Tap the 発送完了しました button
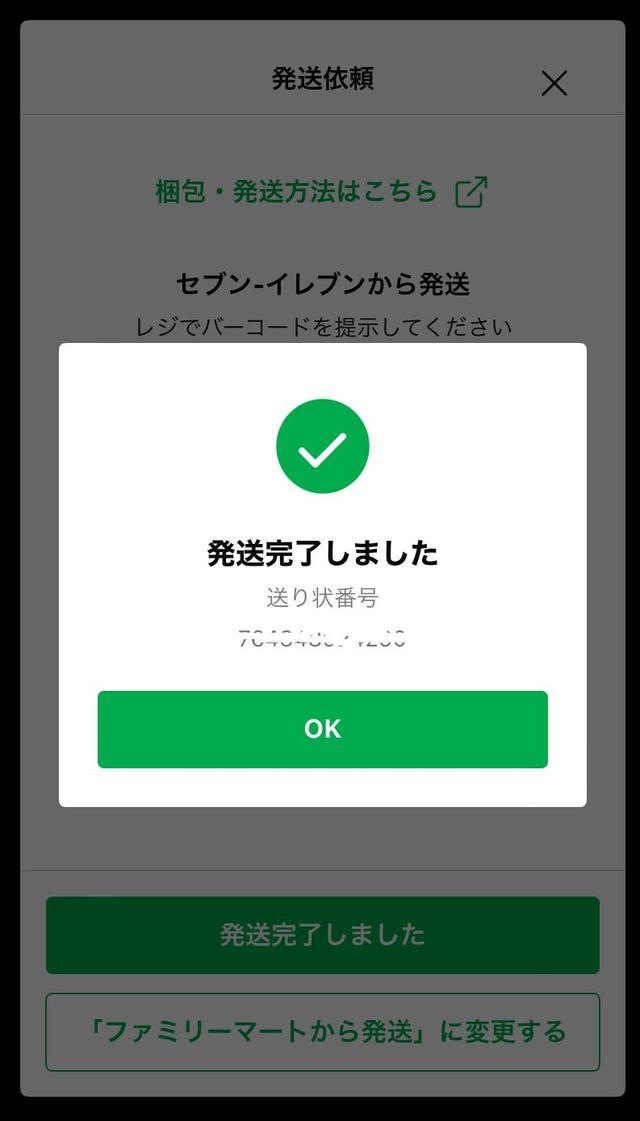This screenshot has width=640, height=1121. [x=322, y=935]
